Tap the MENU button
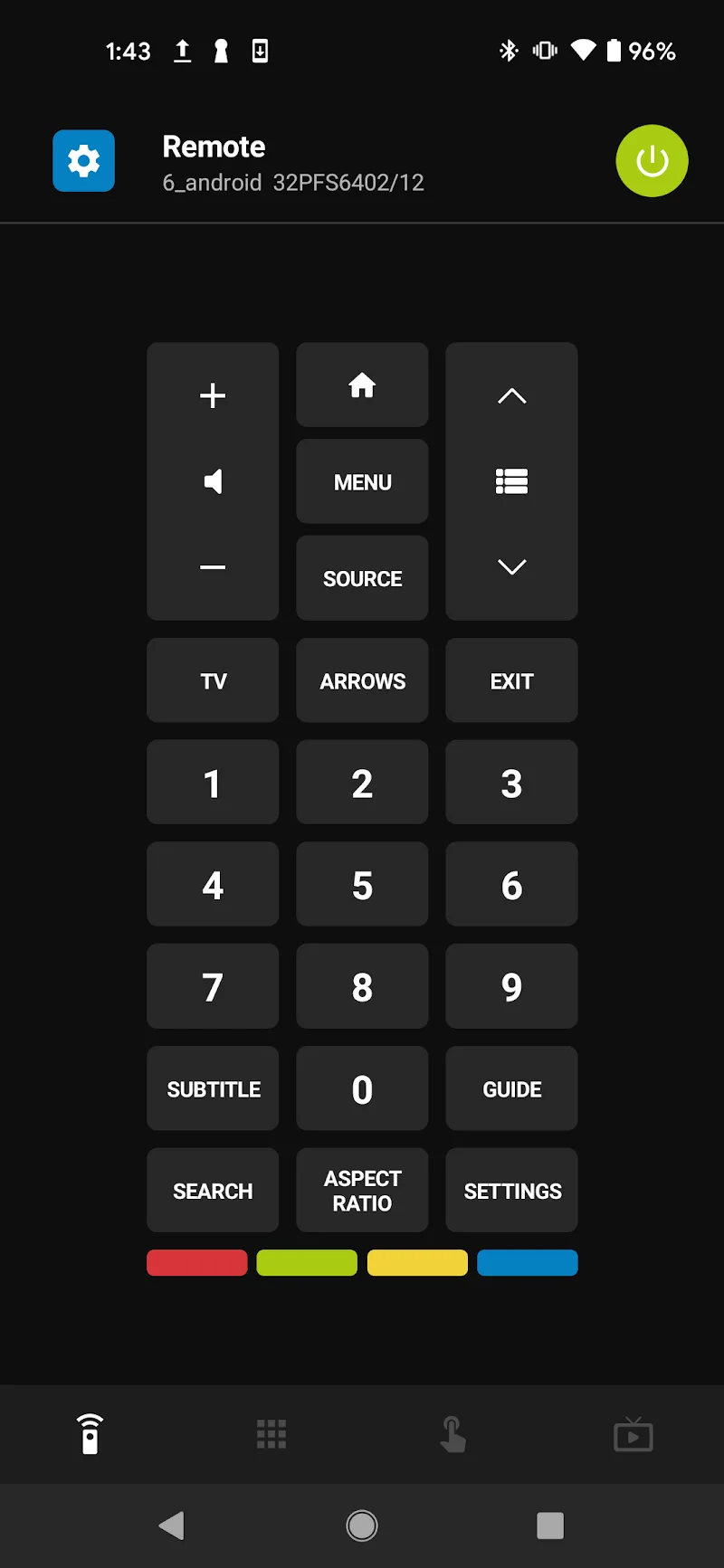Image resolution: width=724 pixels, height=1568 pixels. coord(362,482)
